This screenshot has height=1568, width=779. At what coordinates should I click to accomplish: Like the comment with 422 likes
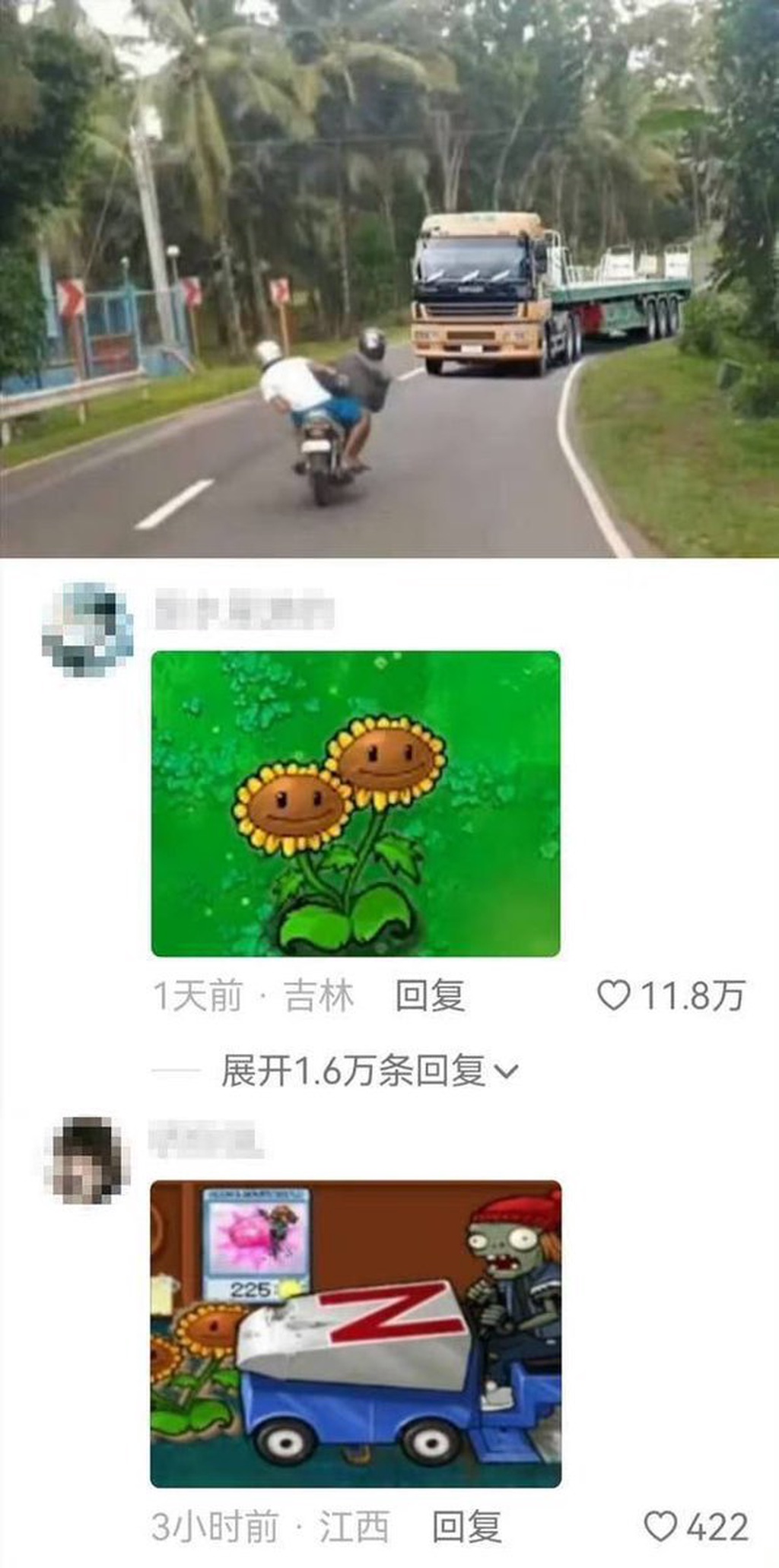(660, 1526)
